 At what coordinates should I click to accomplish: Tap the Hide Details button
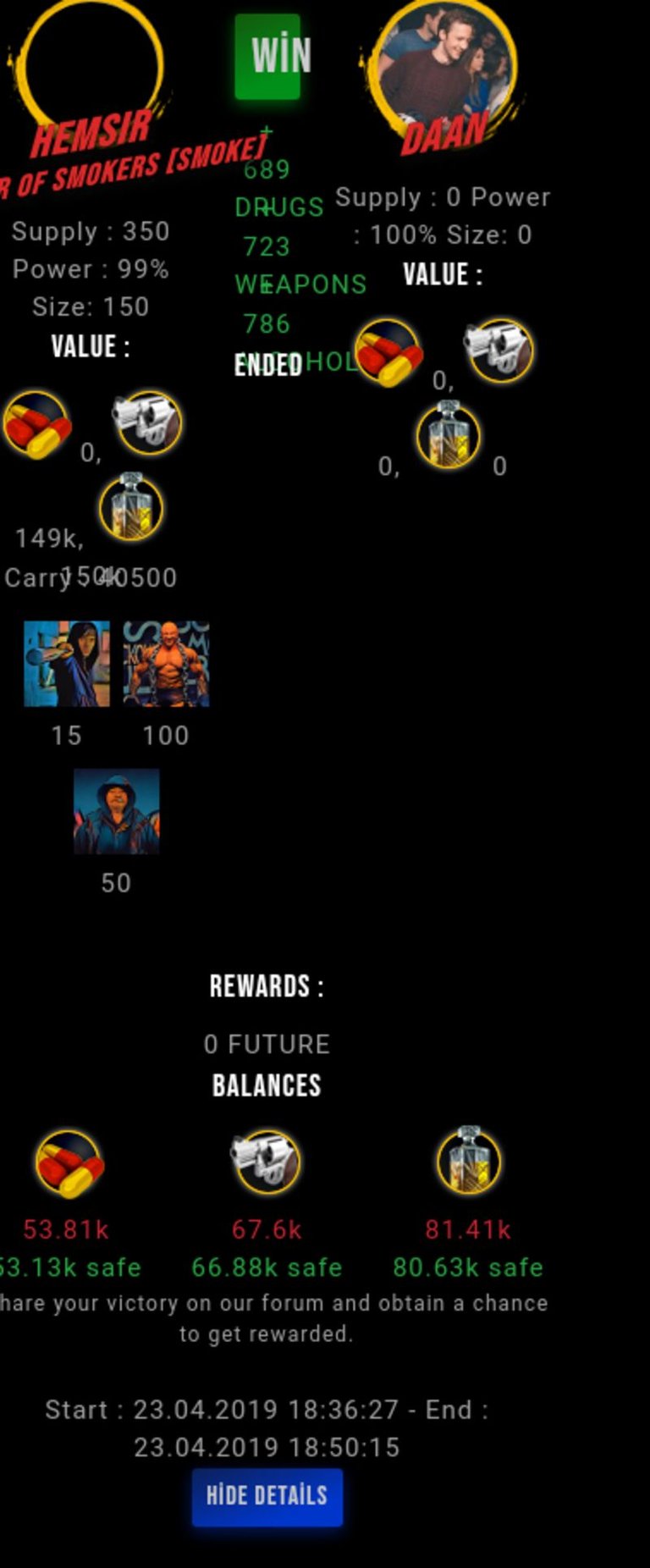point(267,1496)
